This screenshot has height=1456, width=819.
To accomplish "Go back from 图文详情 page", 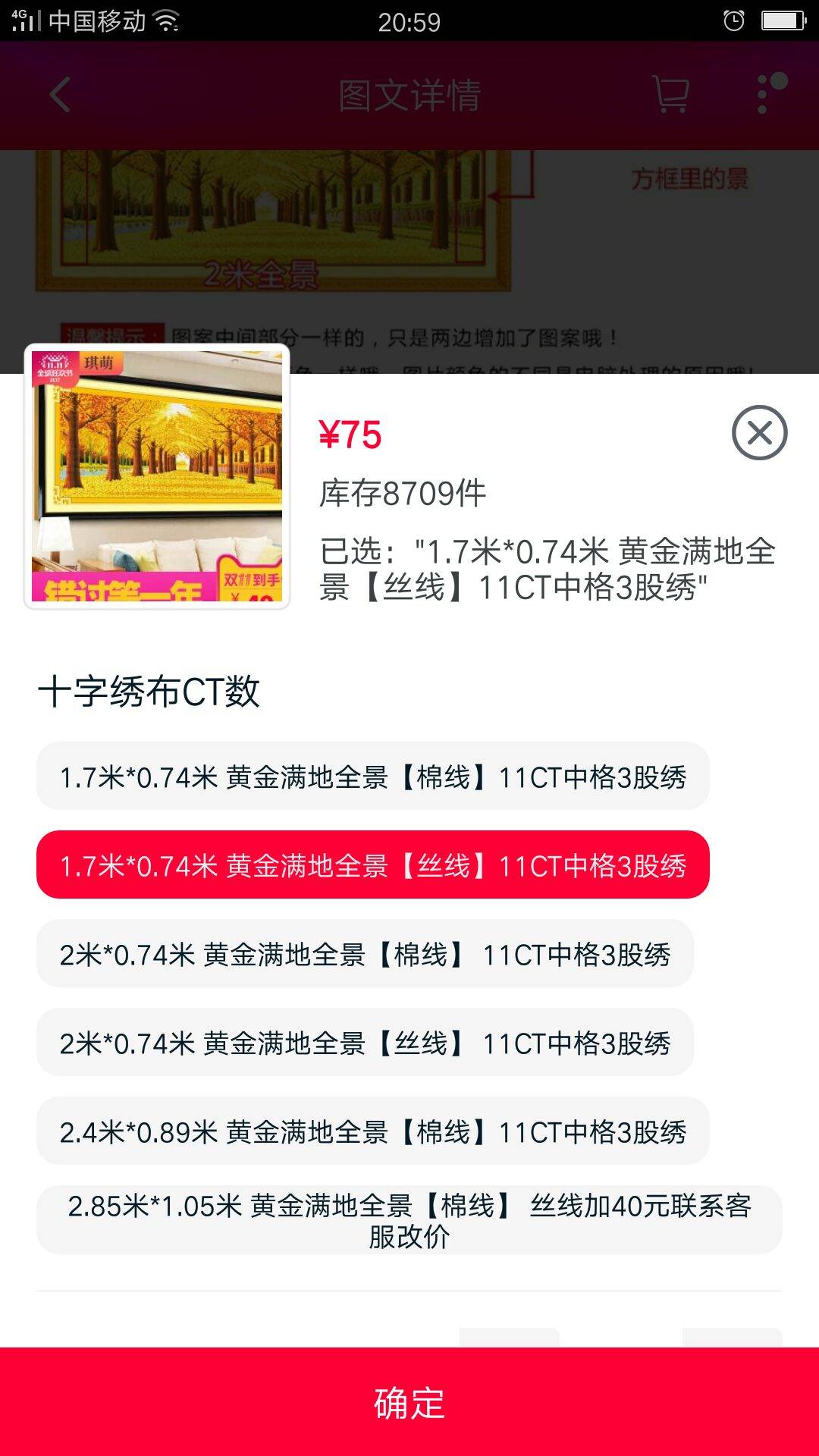I will click(60, 96).
